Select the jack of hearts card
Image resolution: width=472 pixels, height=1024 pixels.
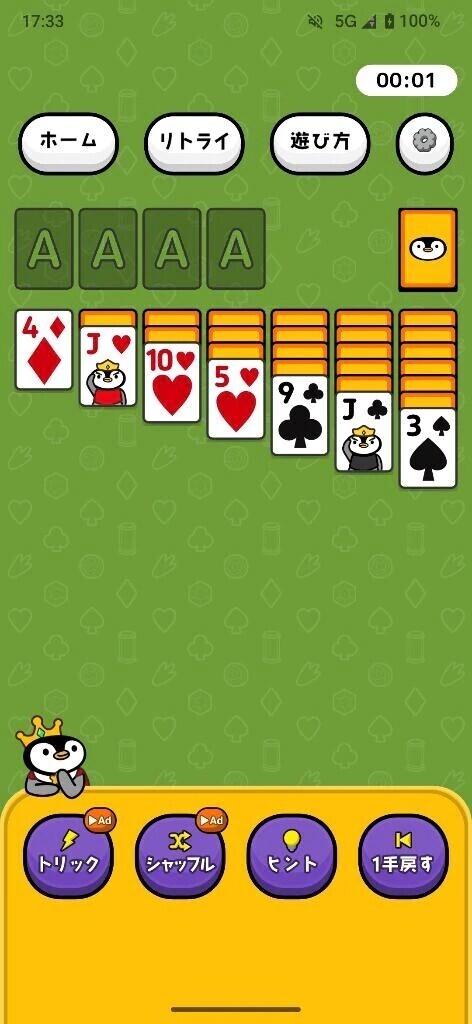pos(108,366)
